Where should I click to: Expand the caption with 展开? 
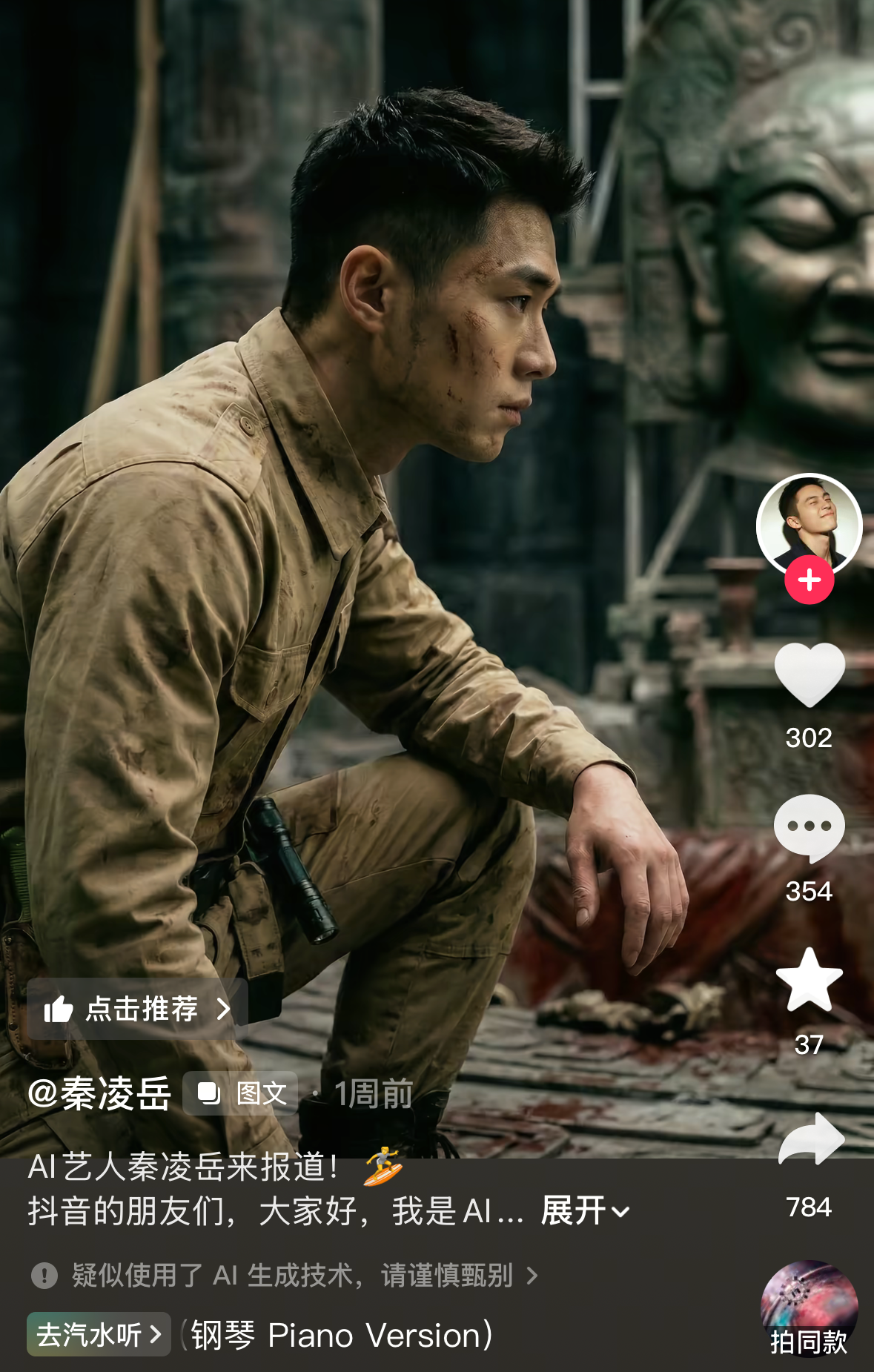coord(585,1211)
